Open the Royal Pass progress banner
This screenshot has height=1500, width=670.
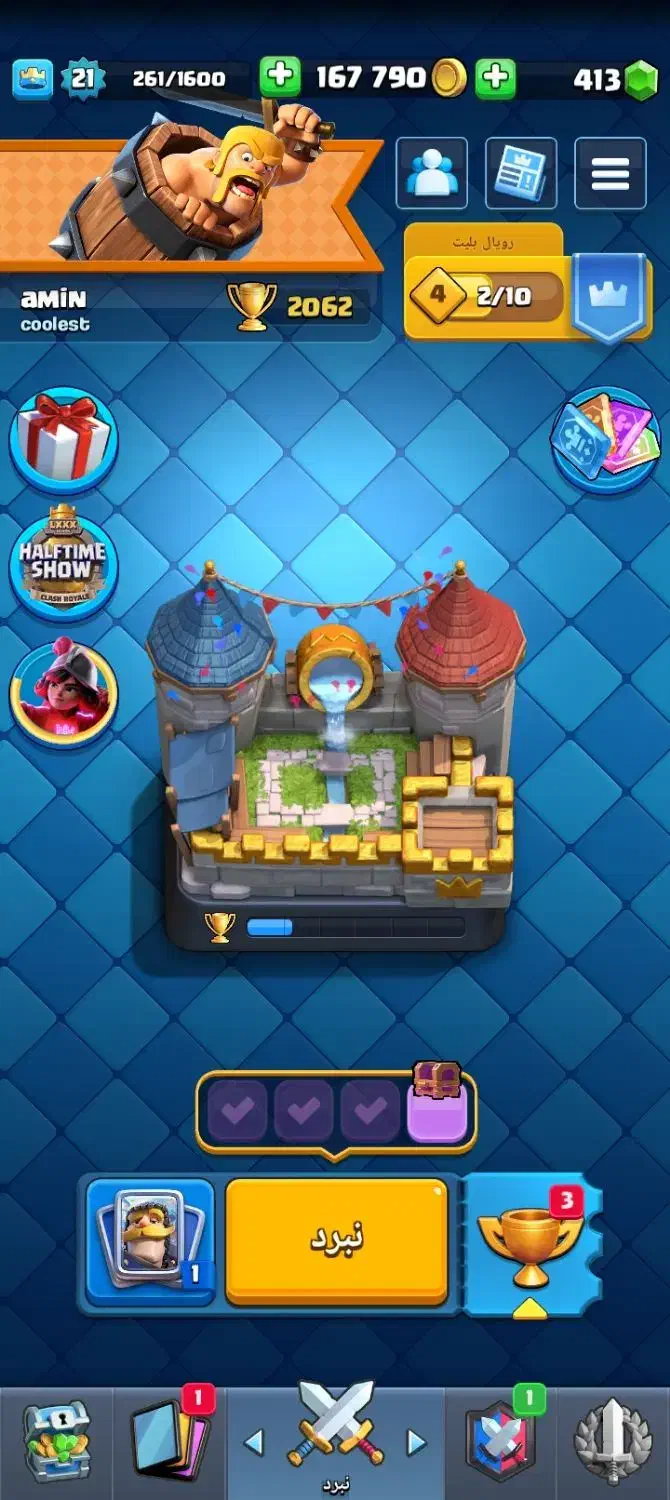click(x=528, y=287)
